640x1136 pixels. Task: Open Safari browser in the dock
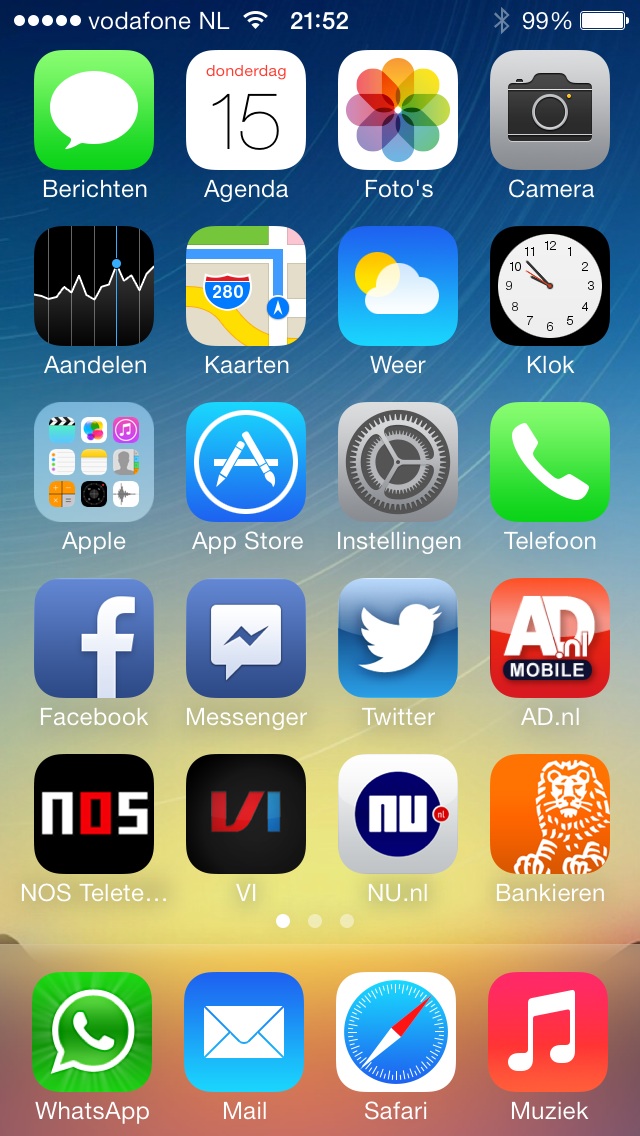tap(396, 1032)
